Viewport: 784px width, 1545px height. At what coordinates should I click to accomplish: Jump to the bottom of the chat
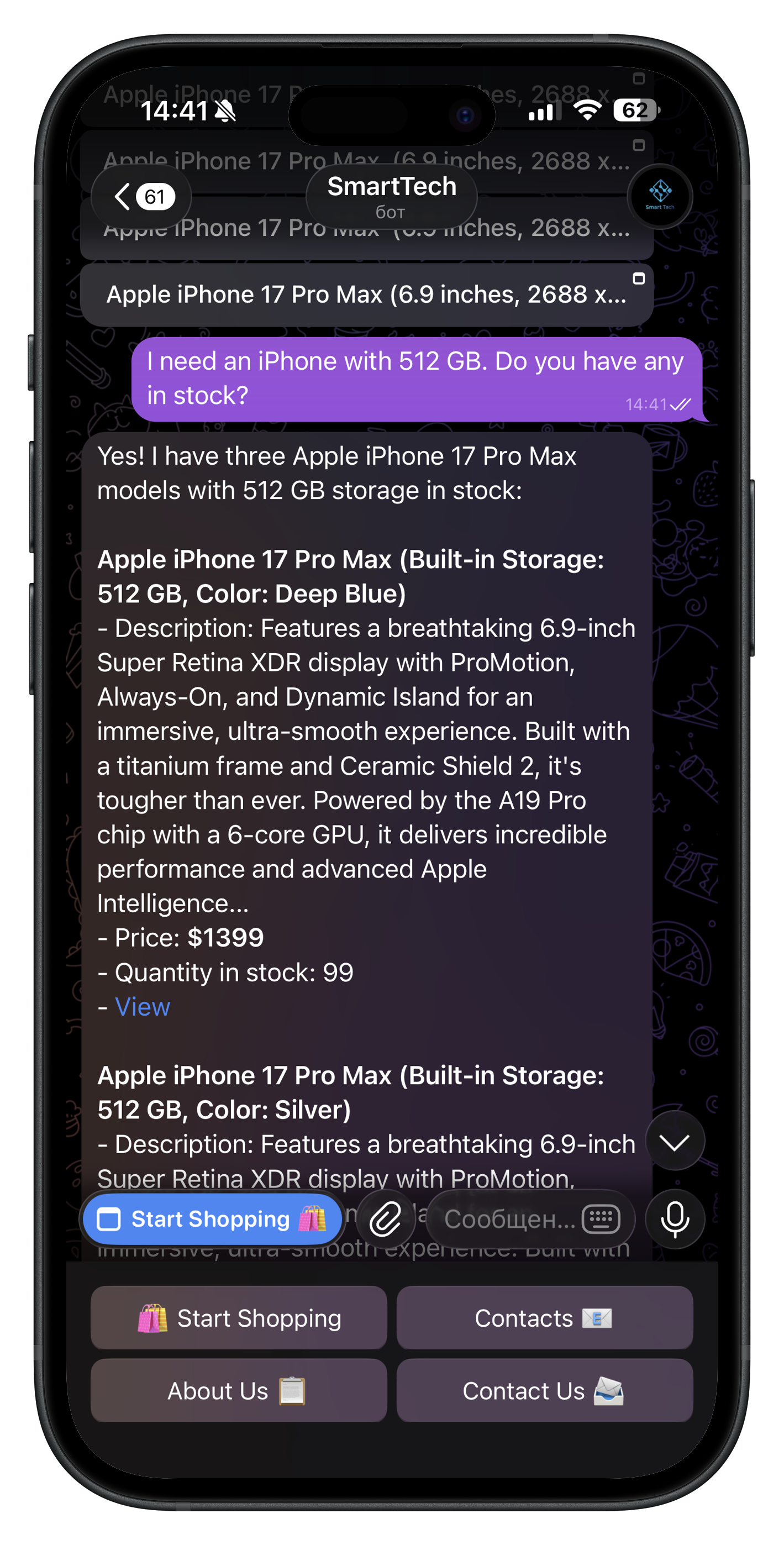[674, 1142]
